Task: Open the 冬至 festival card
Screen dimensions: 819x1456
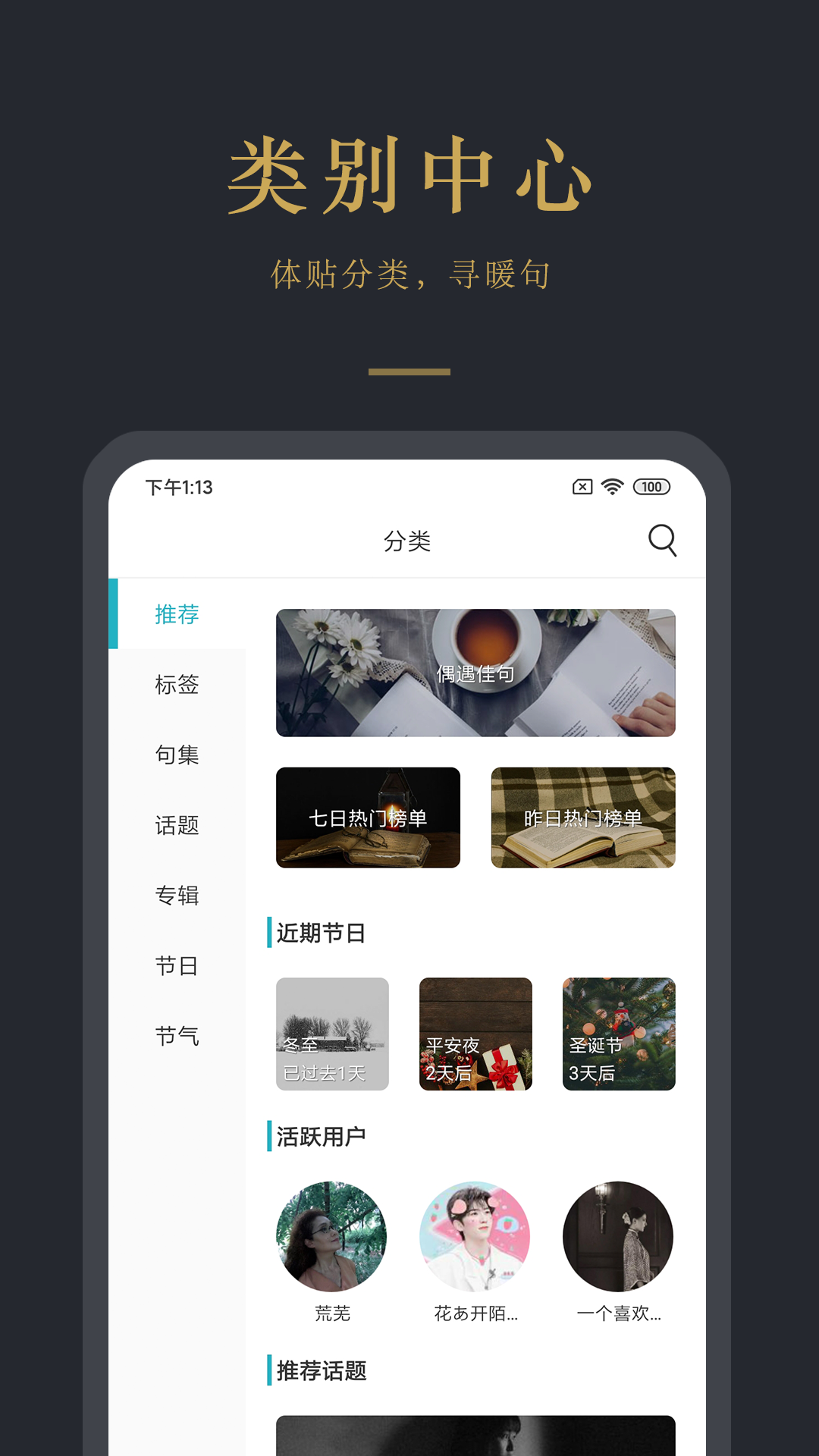Action: tap(334, 1034)
